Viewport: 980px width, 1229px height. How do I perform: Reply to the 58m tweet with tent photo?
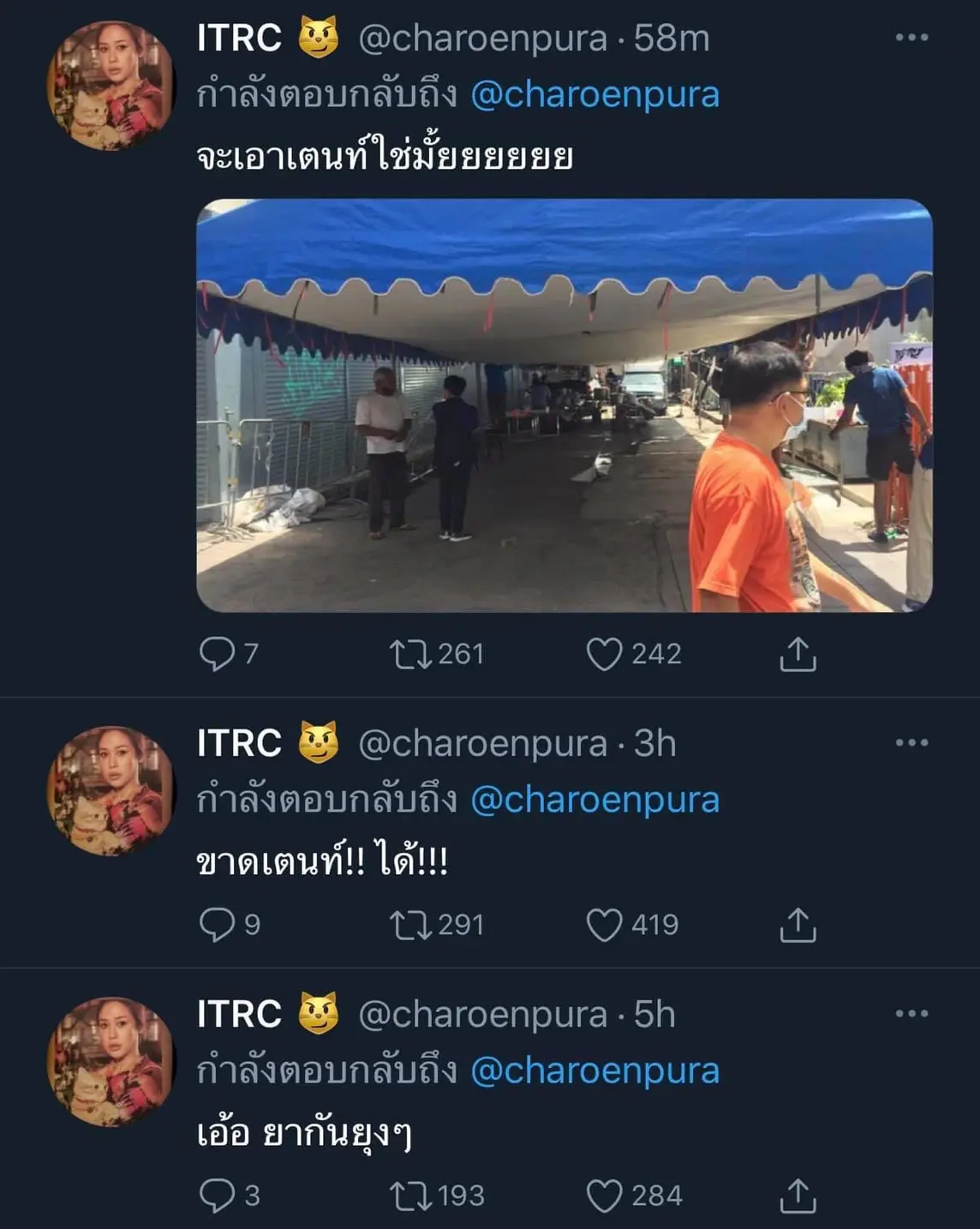(217, 654)
